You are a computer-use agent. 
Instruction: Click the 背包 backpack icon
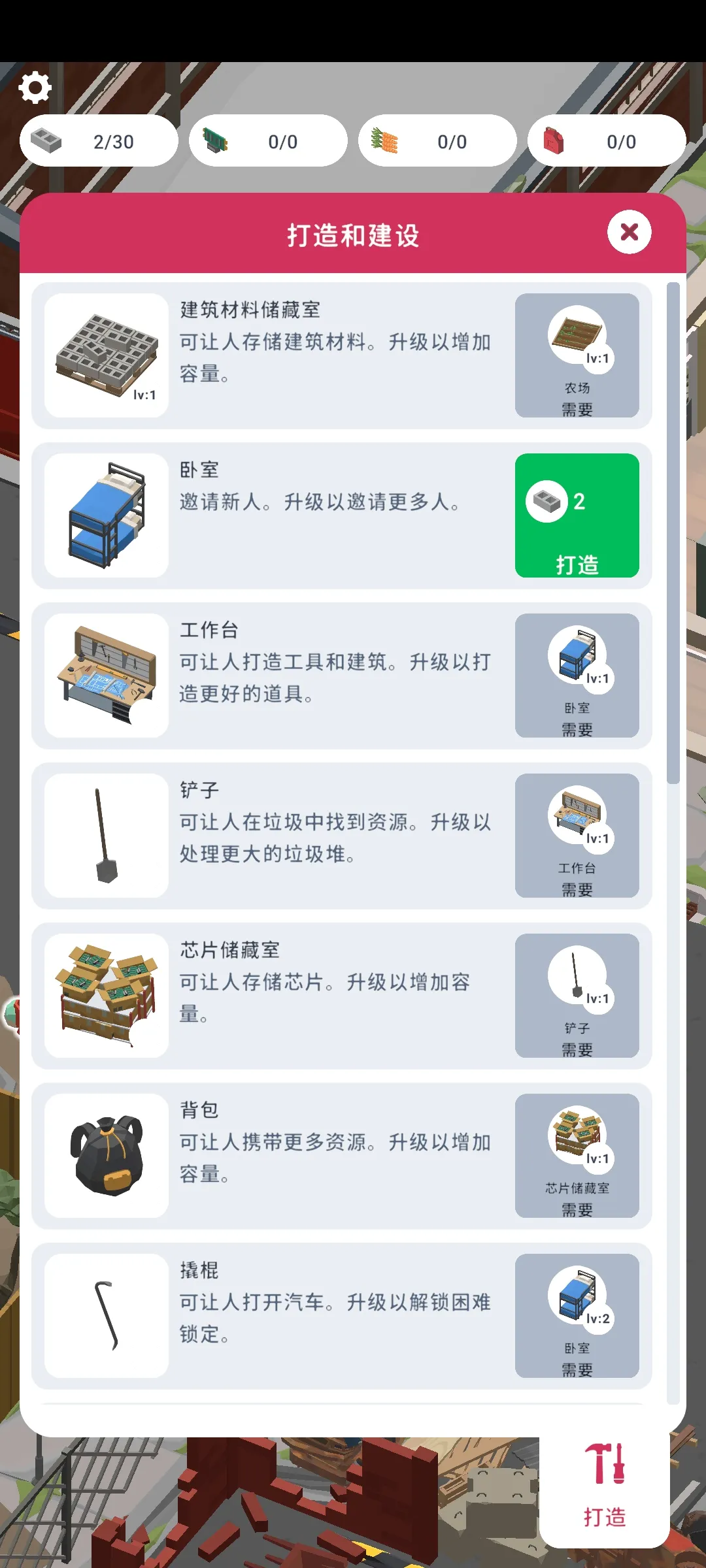(x=107, y=1156)
